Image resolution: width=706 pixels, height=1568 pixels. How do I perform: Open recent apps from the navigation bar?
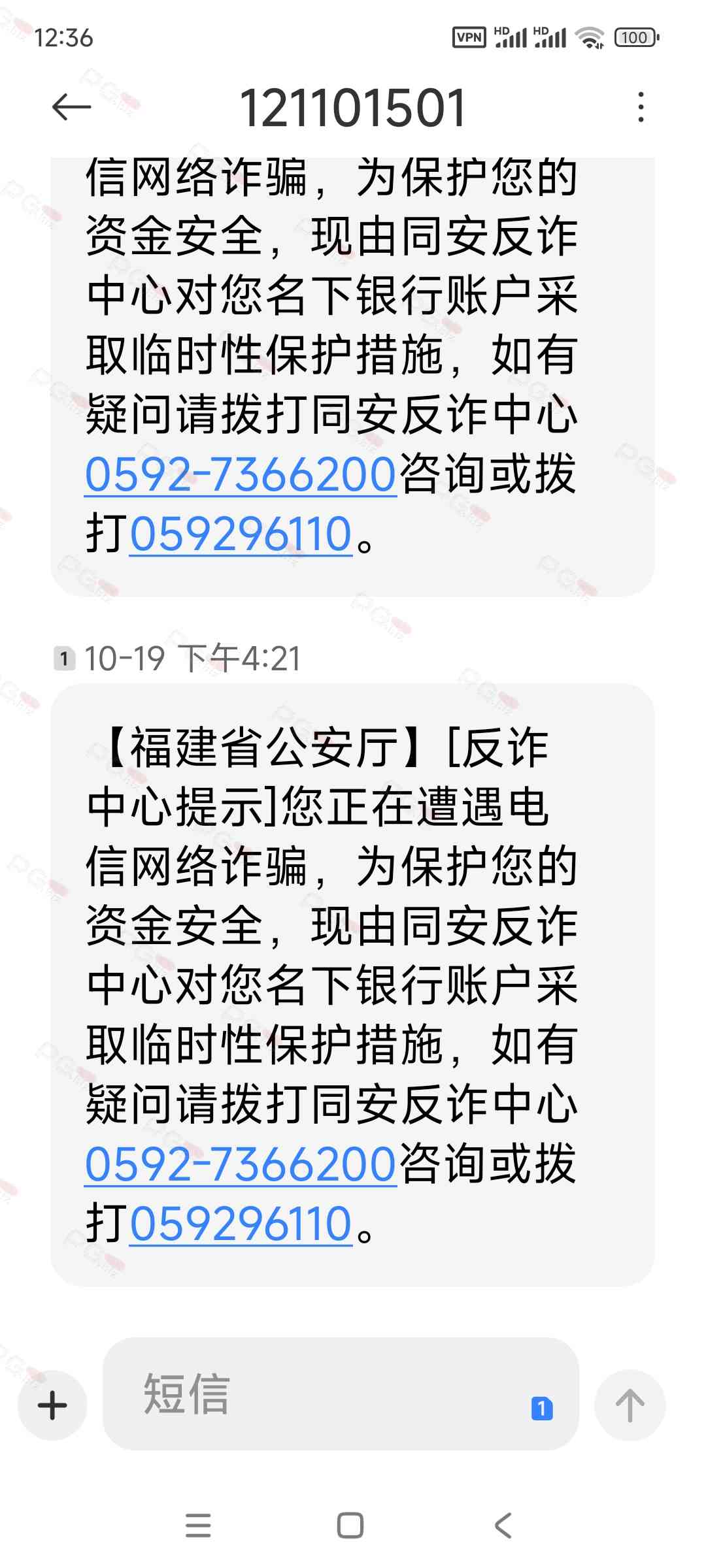[198, 1526]
